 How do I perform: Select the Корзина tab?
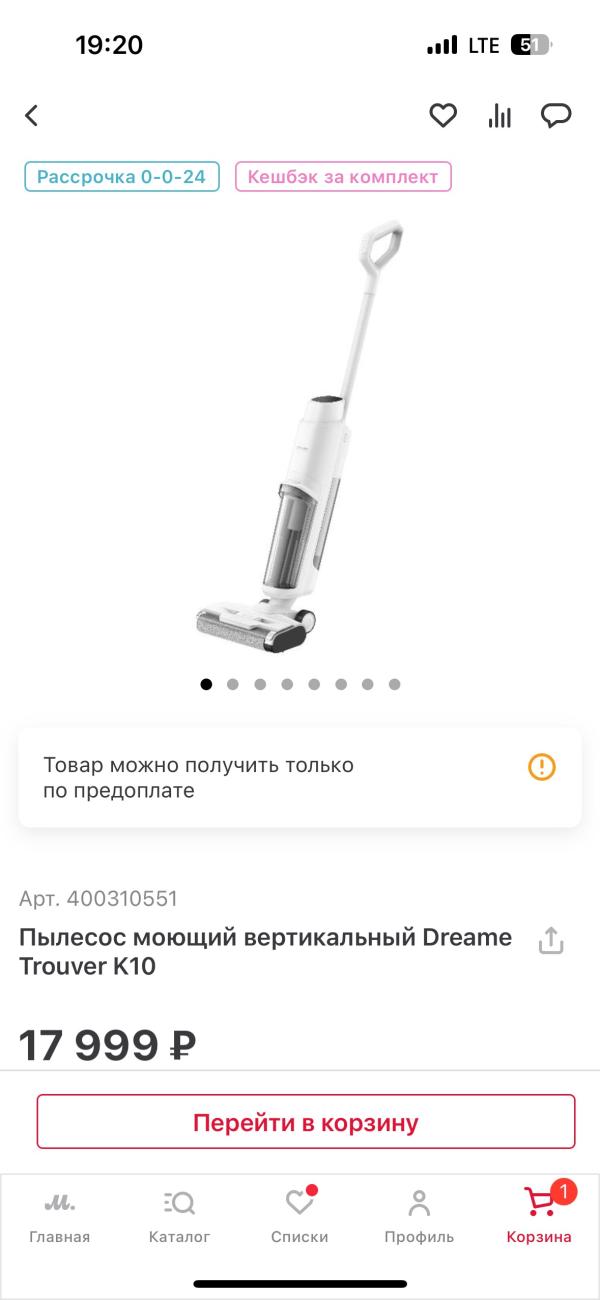(539, 1216)
